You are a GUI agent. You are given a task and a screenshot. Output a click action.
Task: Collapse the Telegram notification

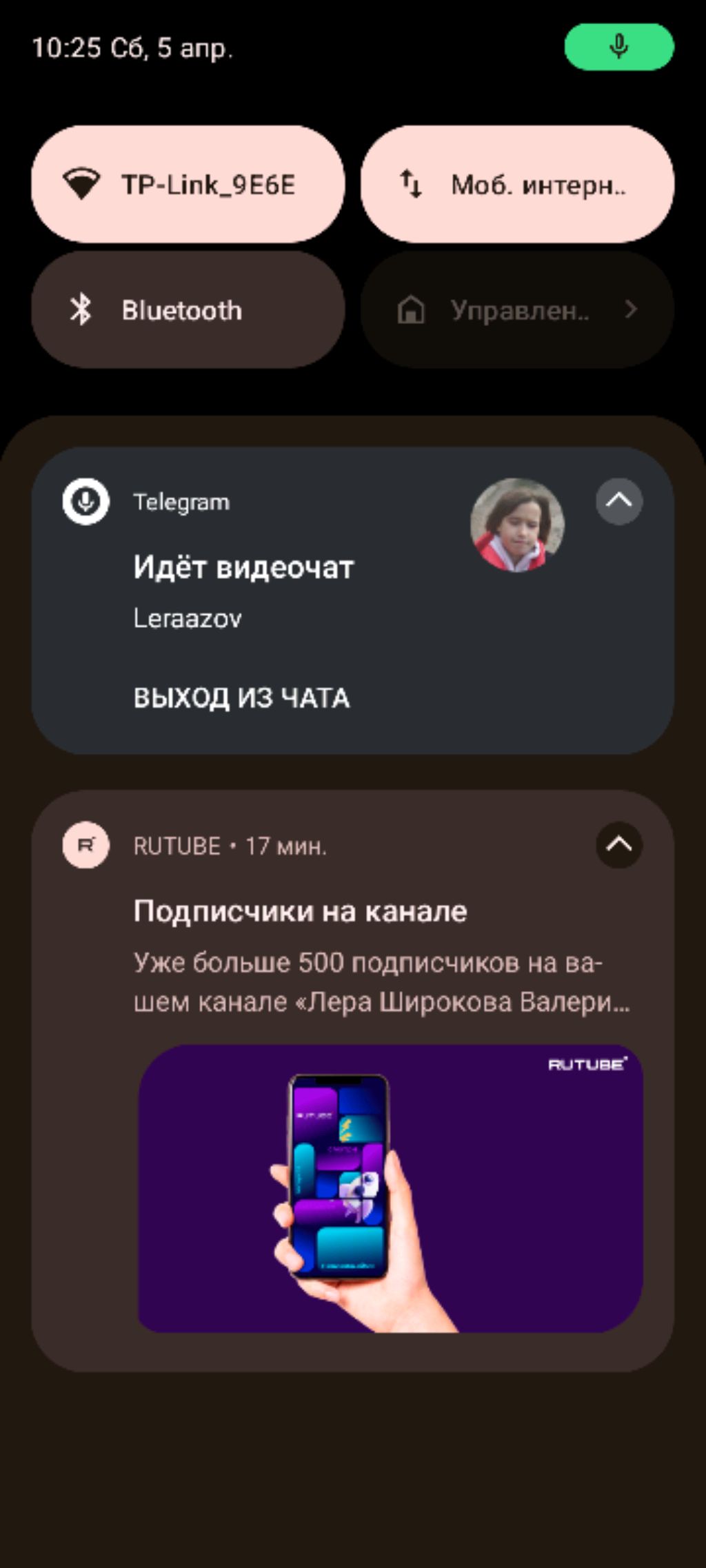pos(618,501)
